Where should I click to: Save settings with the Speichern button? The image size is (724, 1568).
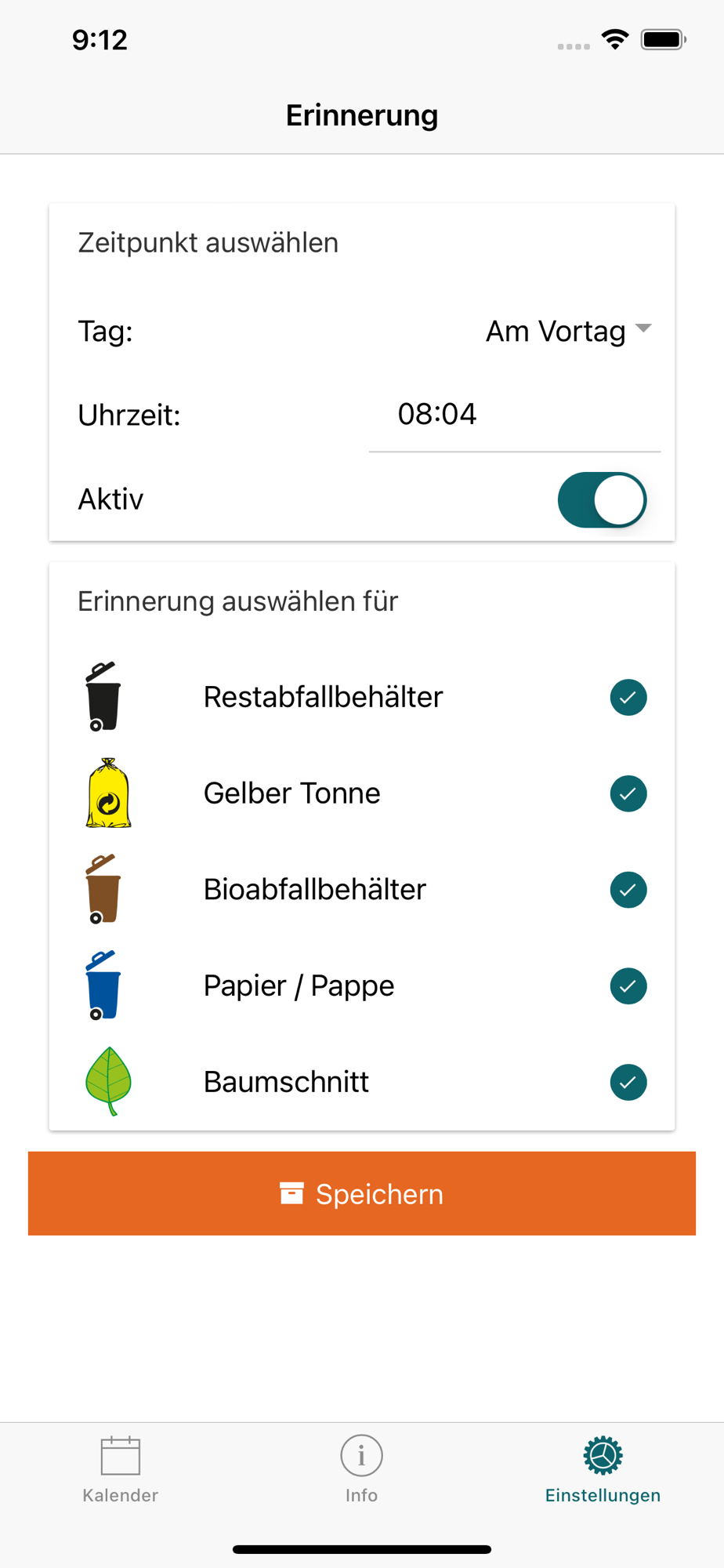pos(362,1193)
